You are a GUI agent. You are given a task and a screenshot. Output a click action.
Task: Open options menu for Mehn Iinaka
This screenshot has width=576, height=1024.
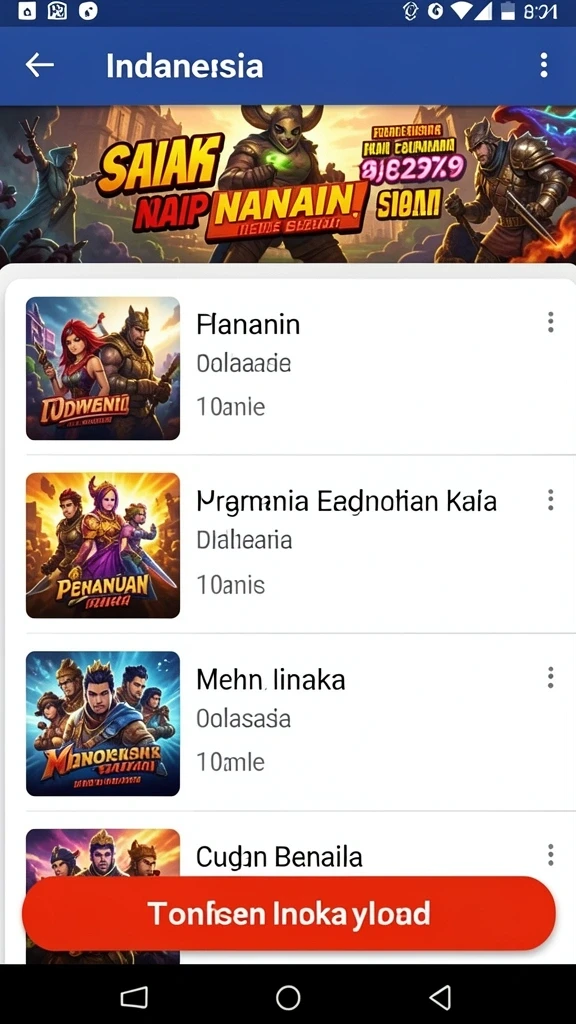tap(551, 678)
